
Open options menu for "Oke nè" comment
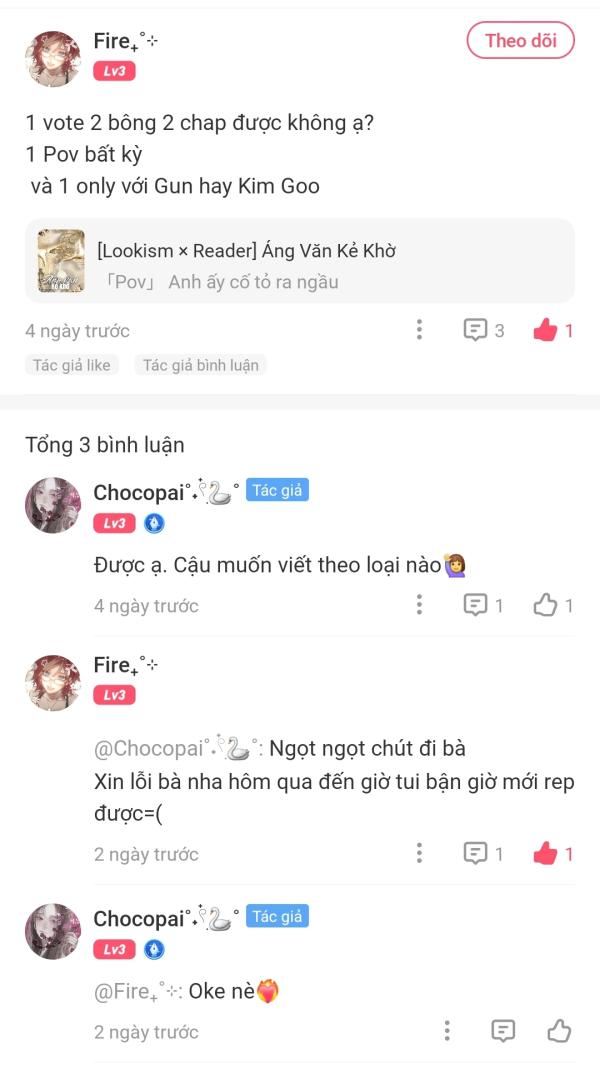pyautogui.click(x=447, y=1031)
